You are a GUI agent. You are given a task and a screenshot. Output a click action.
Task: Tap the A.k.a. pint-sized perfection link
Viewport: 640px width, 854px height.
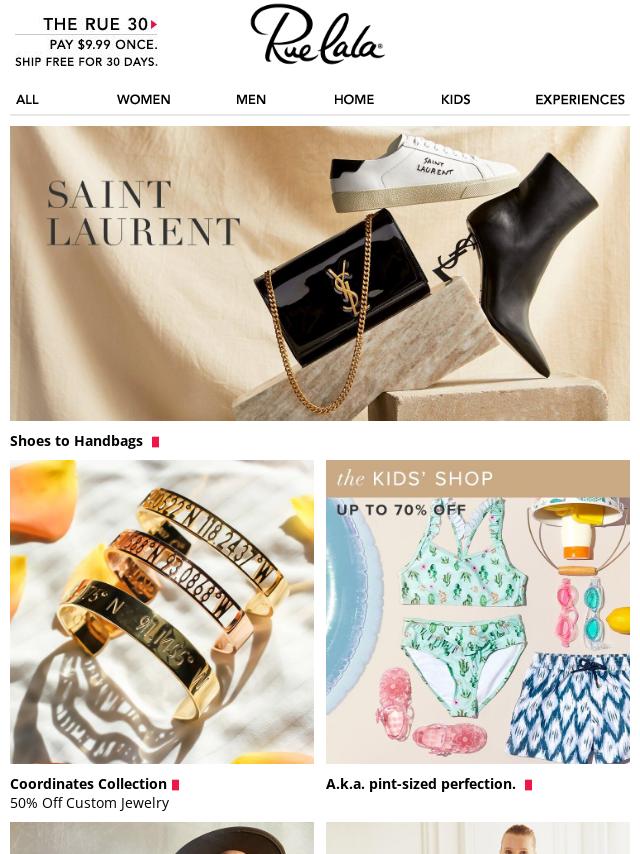[420, 784]
